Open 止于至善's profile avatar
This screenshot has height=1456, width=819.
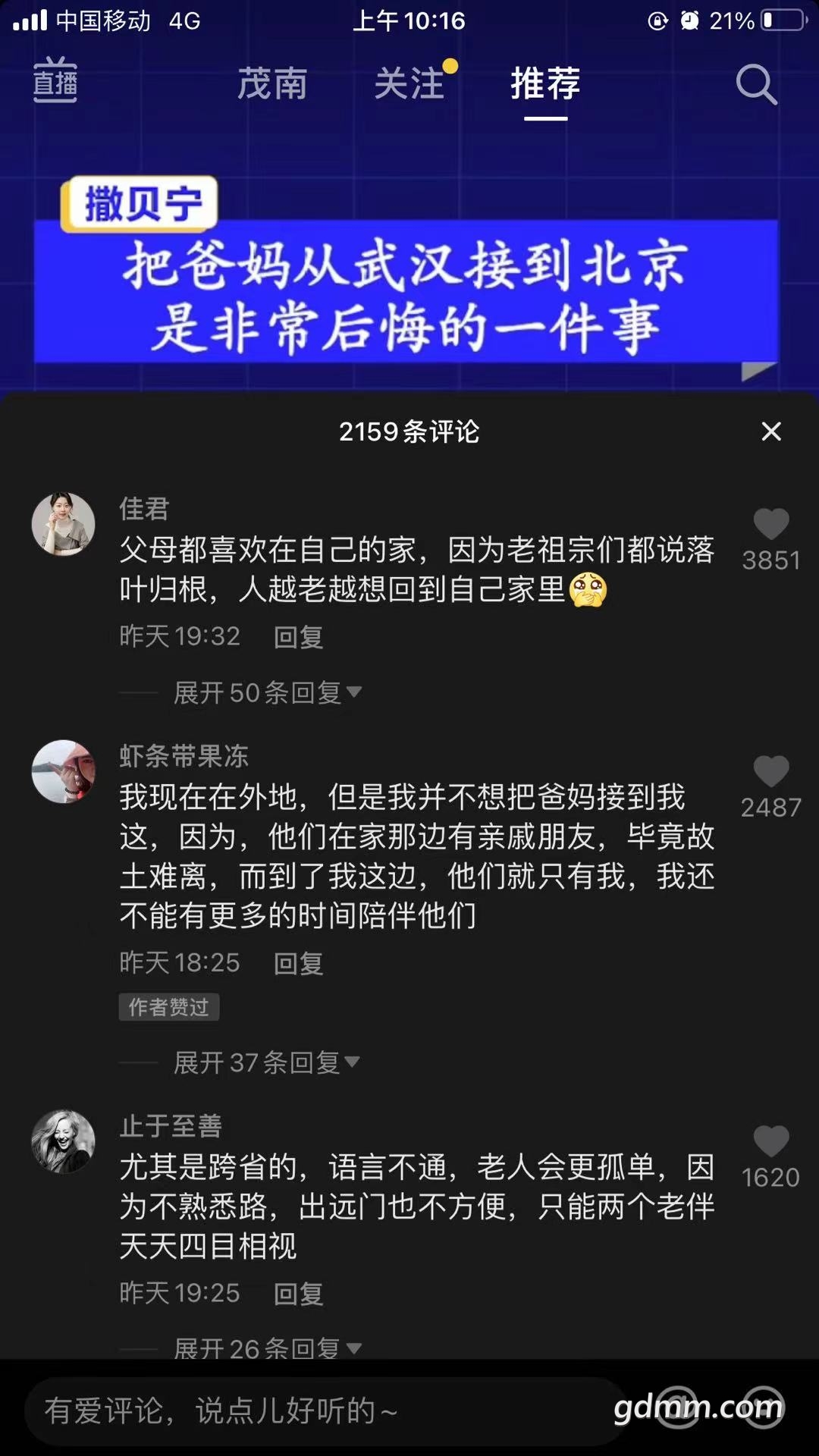63,1141
